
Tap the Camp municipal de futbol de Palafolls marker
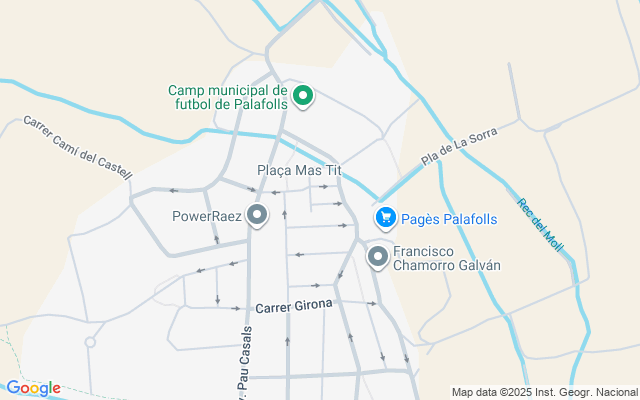pos(303,97)
